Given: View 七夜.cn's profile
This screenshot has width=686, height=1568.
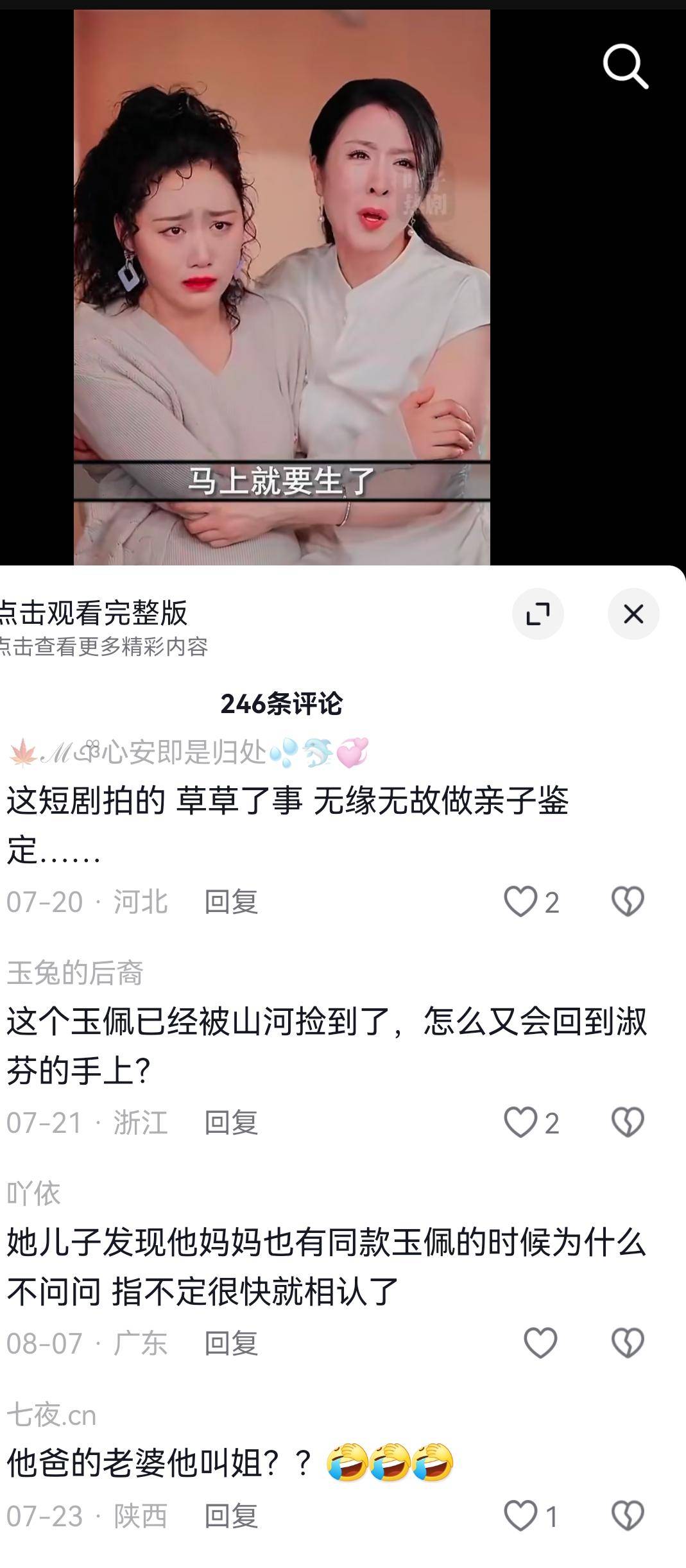Looking at the screenshot, I should (51, 1415).
